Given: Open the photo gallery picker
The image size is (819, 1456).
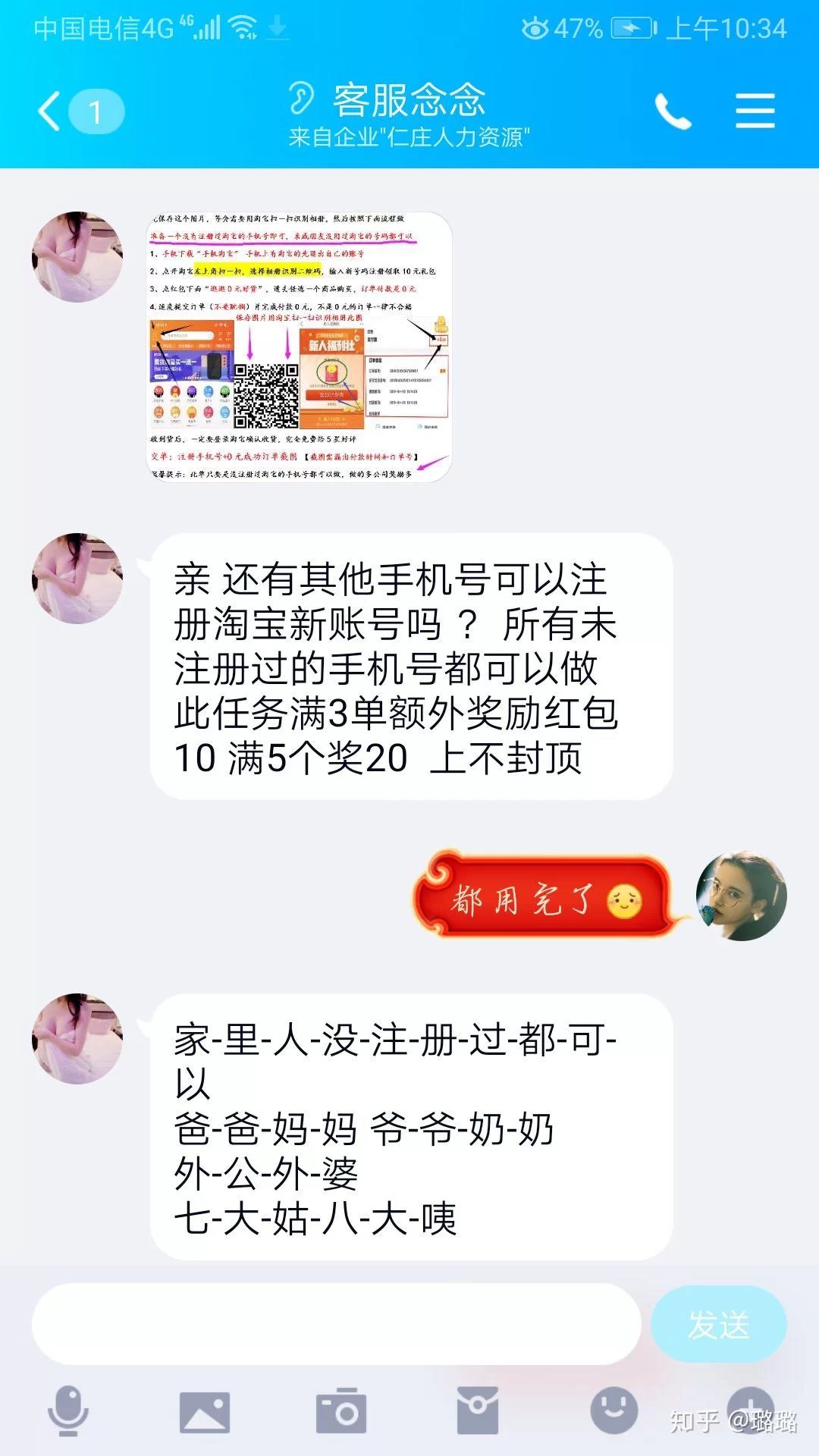Looking at the screenshot, I should 204,1410.
